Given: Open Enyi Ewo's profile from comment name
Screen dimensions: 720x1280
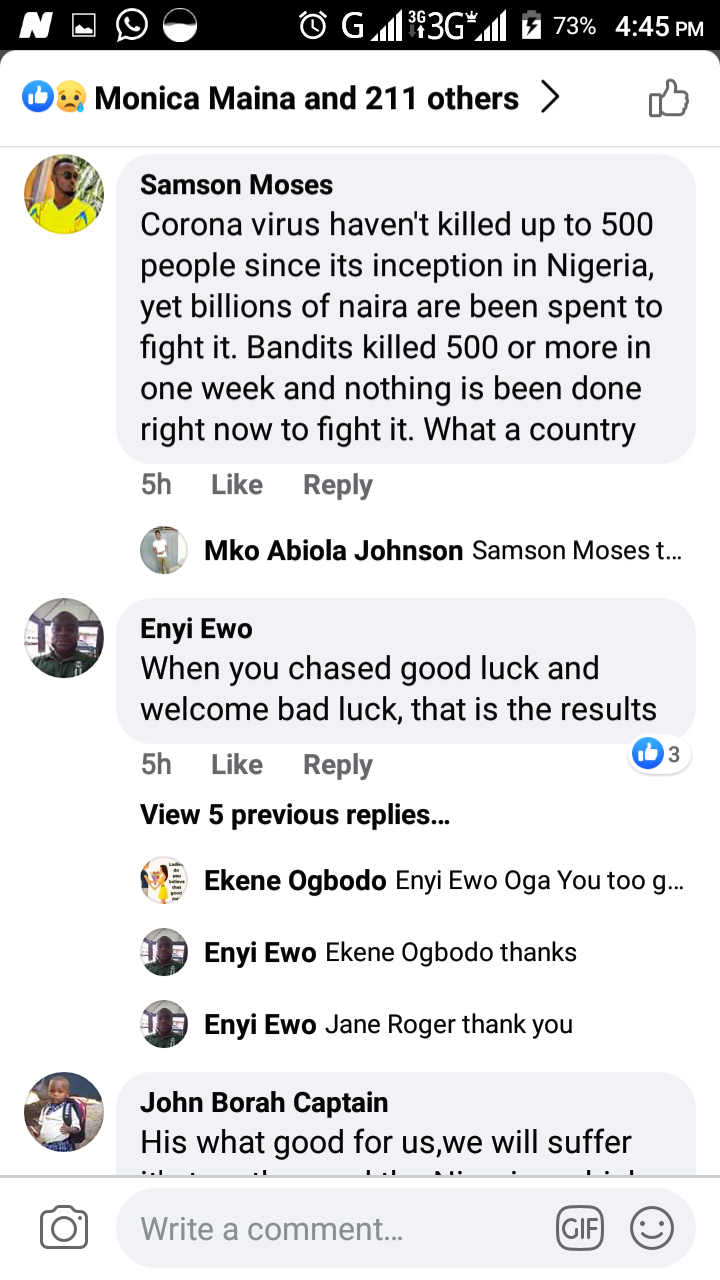Looking at the screenshot, I should click(196, 629).
